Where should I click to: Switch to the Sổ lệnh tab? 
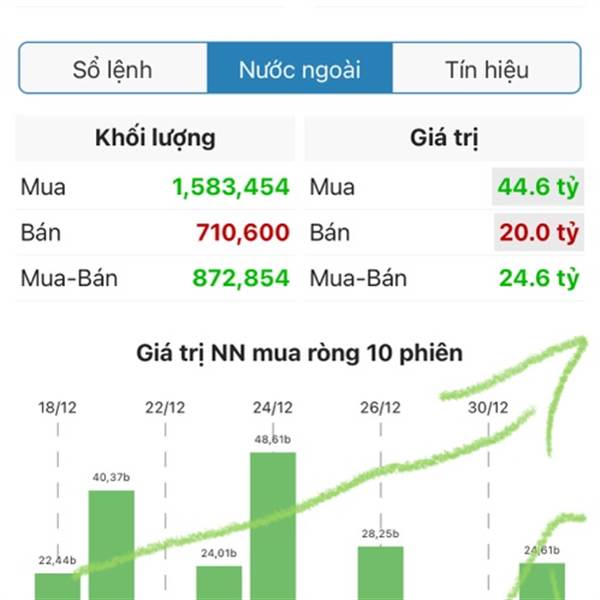point(112,69)
